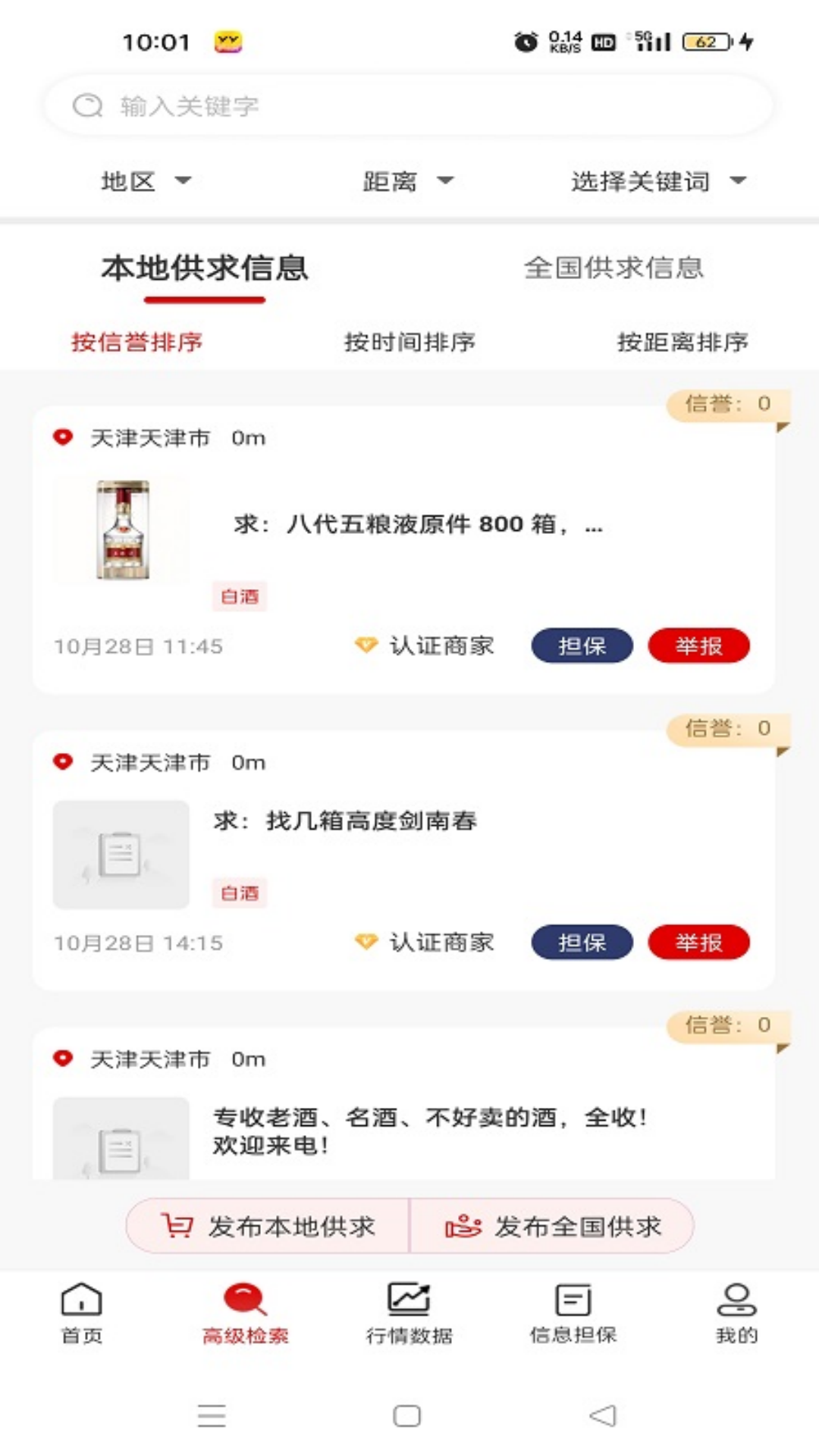819x1456 pixels.
Task: Switch to 全国供求信息 tab
Action: [615, 268]
